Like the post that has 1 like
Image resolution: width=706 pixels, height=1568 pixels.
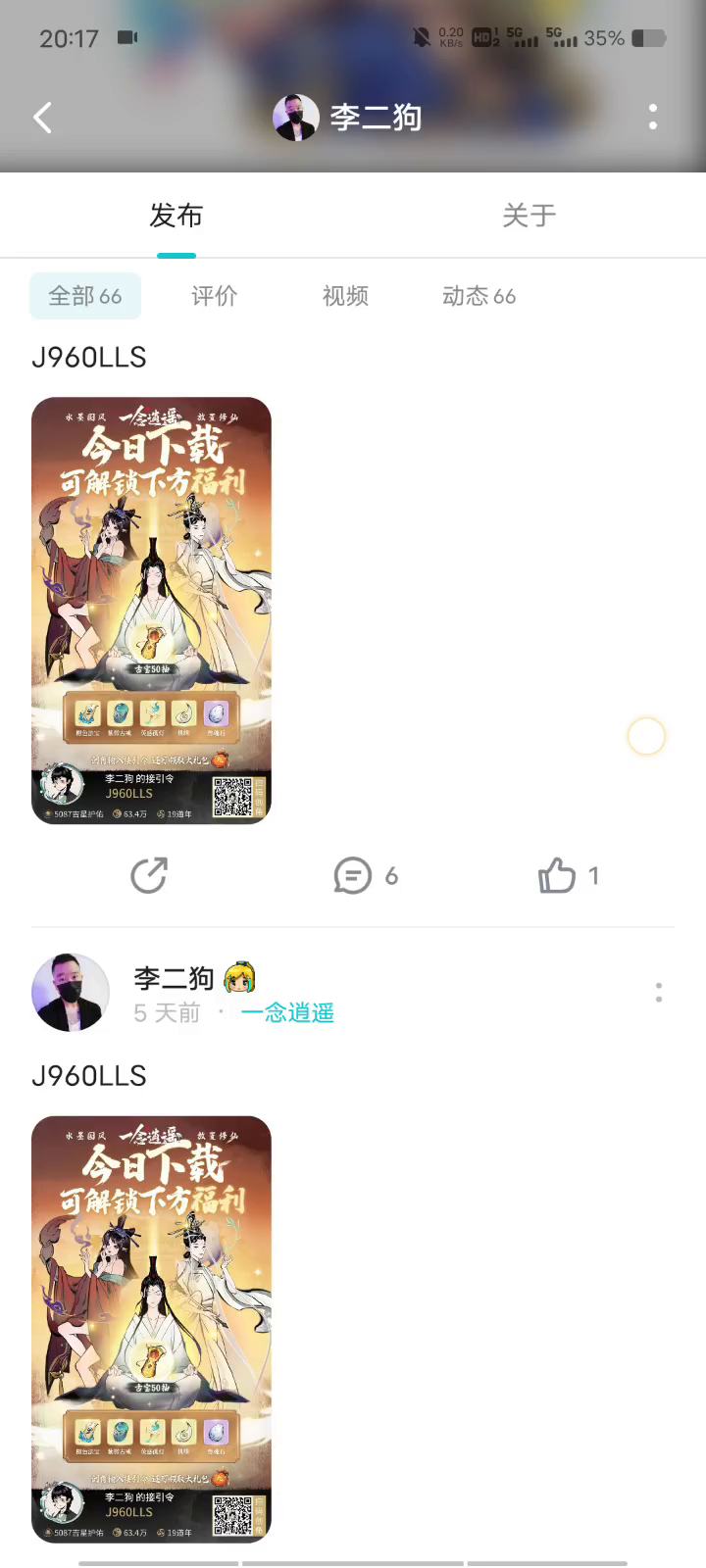[568, 875]
